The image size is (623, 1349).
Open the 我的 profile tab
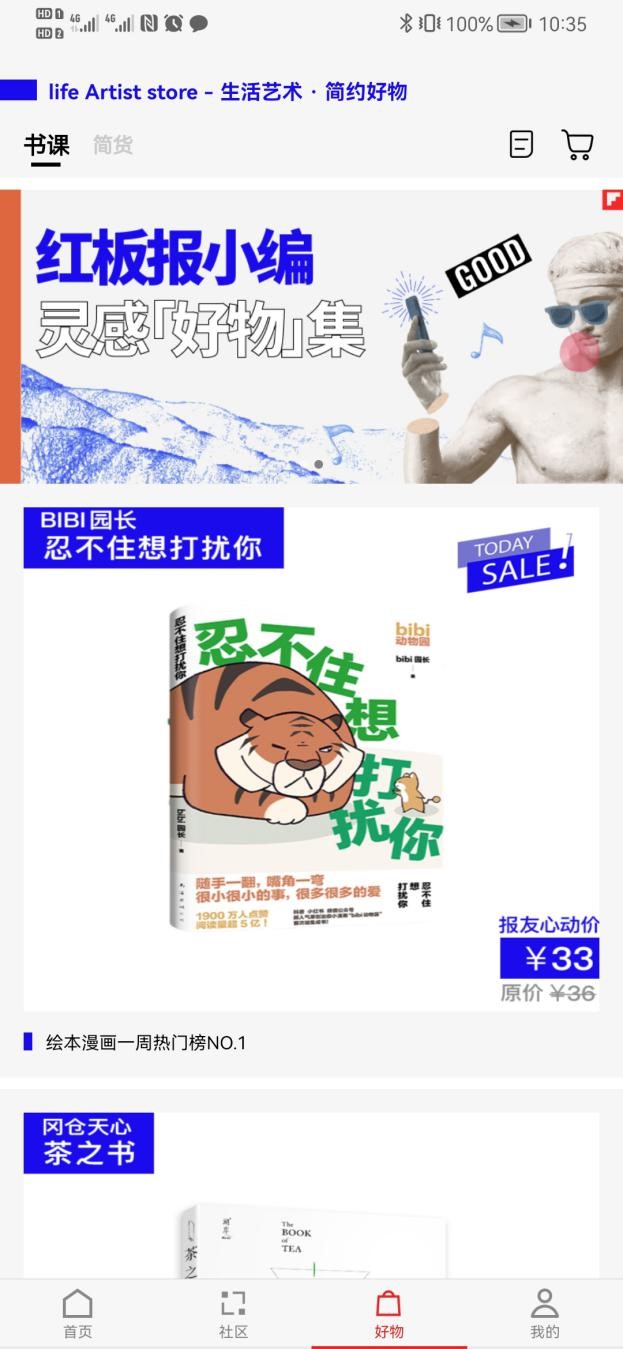click(x=545, y=1313)
